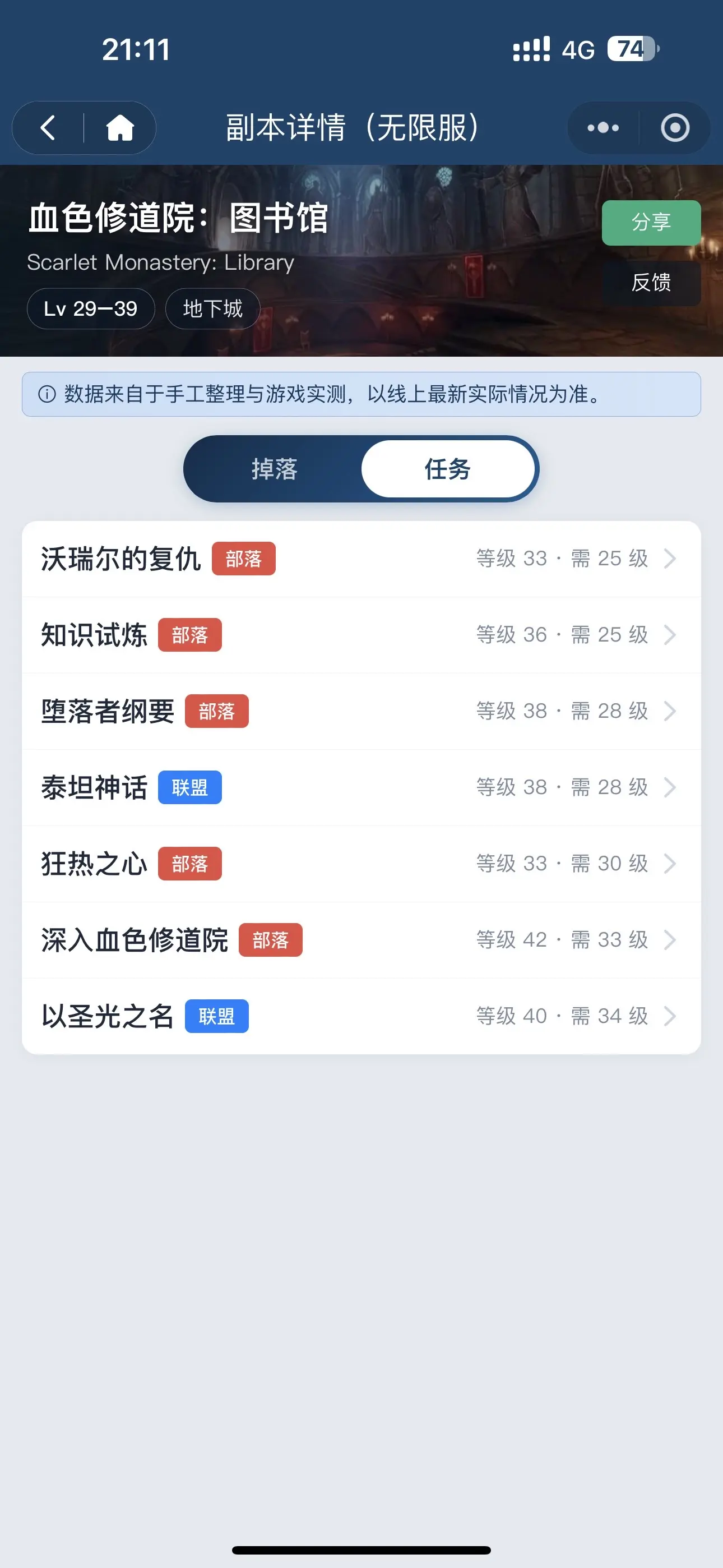Open quest 以圣光之名
The image size is (723, 1568).
pyautogui.click(x=361, y=1017)
